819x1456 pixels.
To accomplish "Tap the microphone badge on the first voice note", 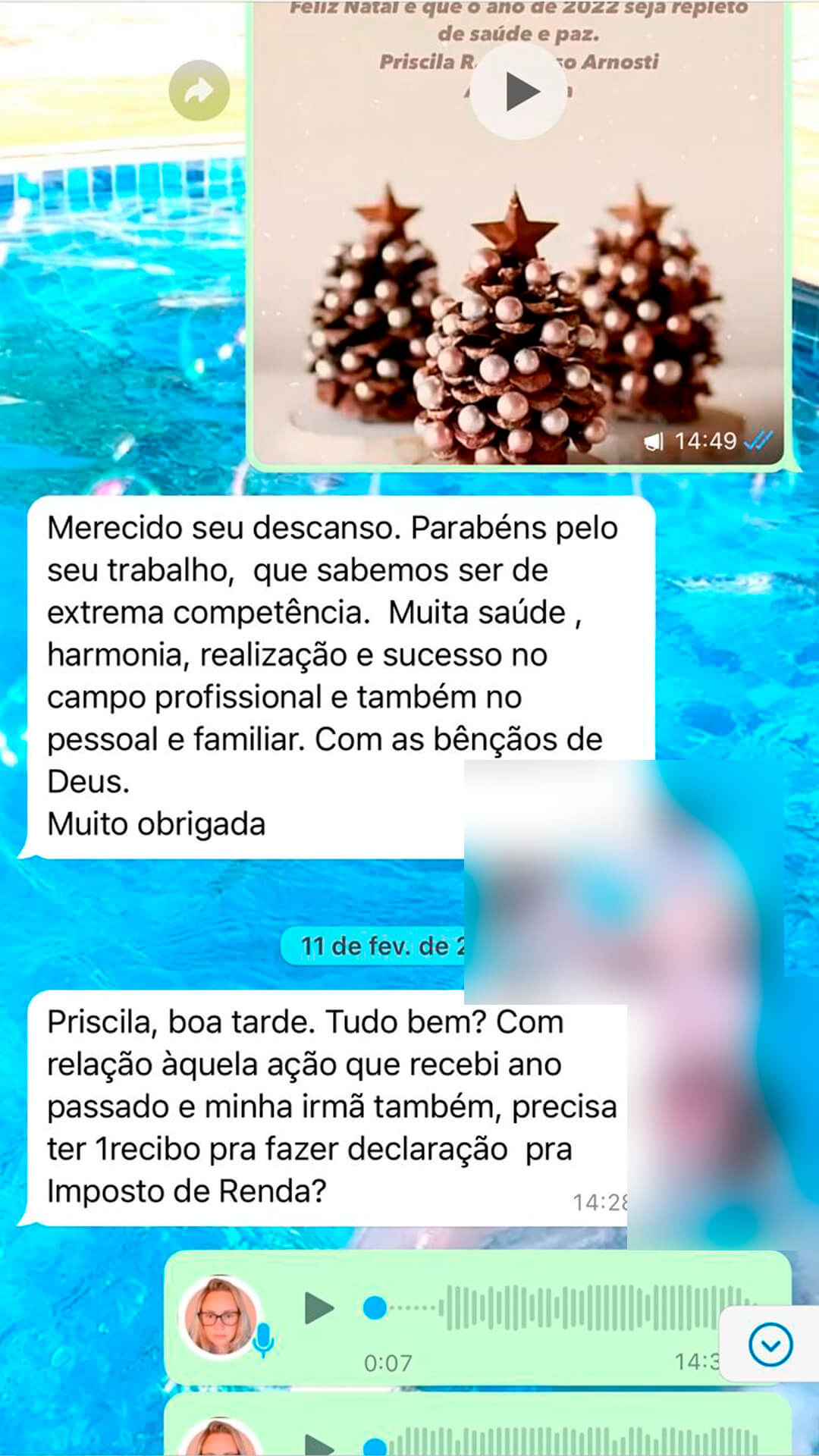I will point(262,1338).
